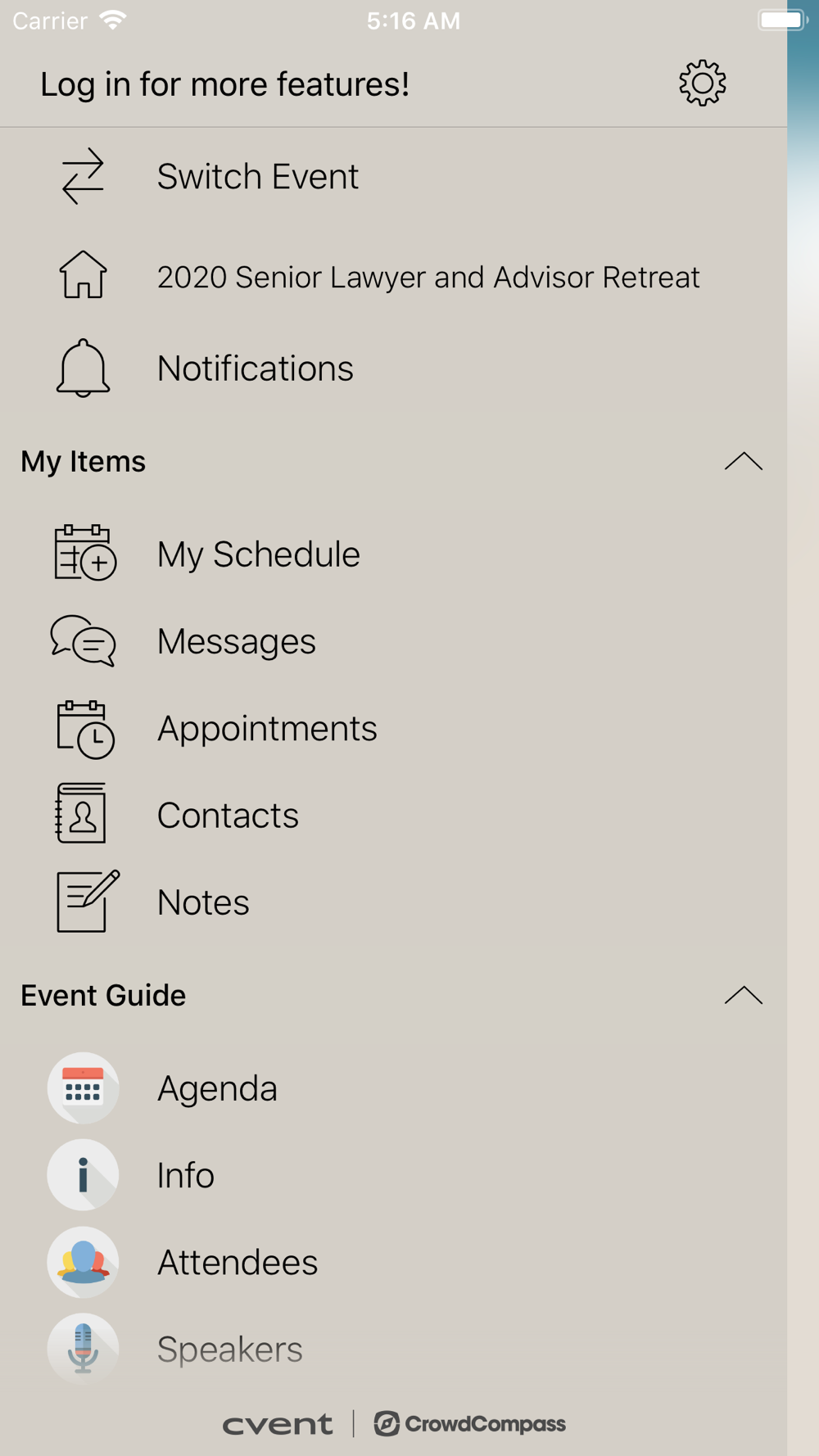Open the settings gear
This screenshot has width=819, height=1456.
tap(702, 83)
